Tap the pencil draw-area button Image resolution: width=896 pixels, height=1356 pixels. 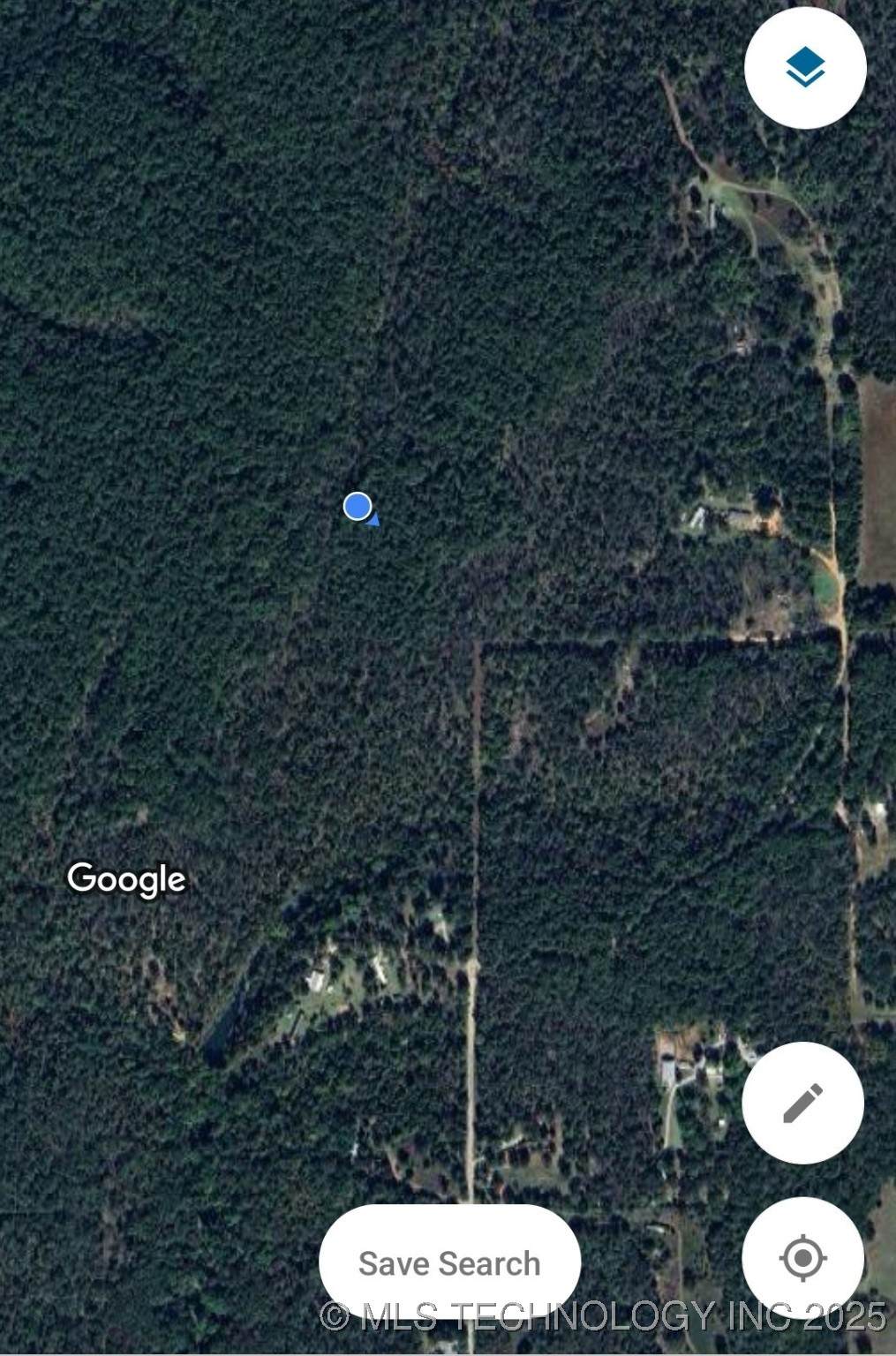point(802,1103)
